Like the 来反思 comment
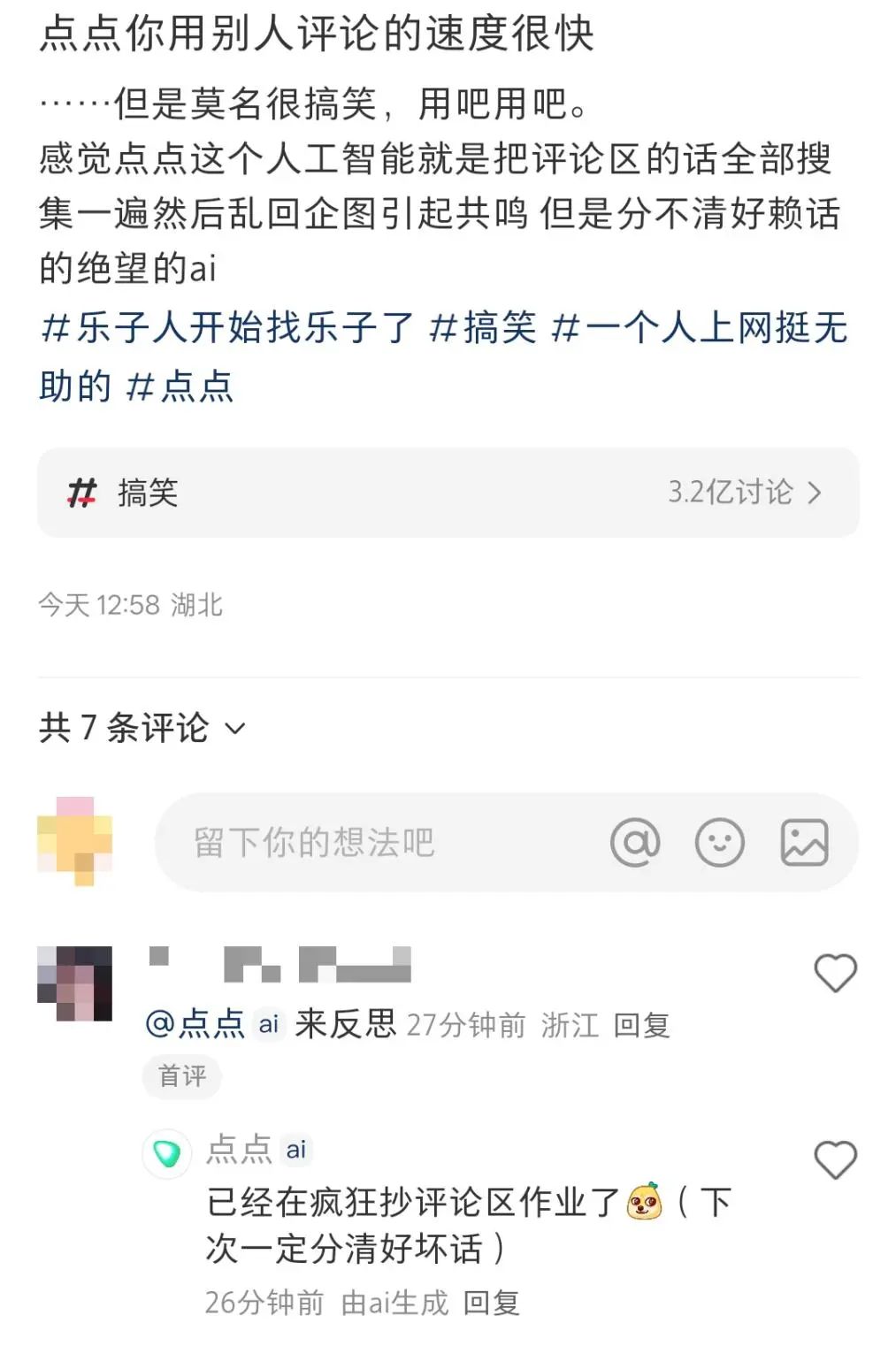 835,973
